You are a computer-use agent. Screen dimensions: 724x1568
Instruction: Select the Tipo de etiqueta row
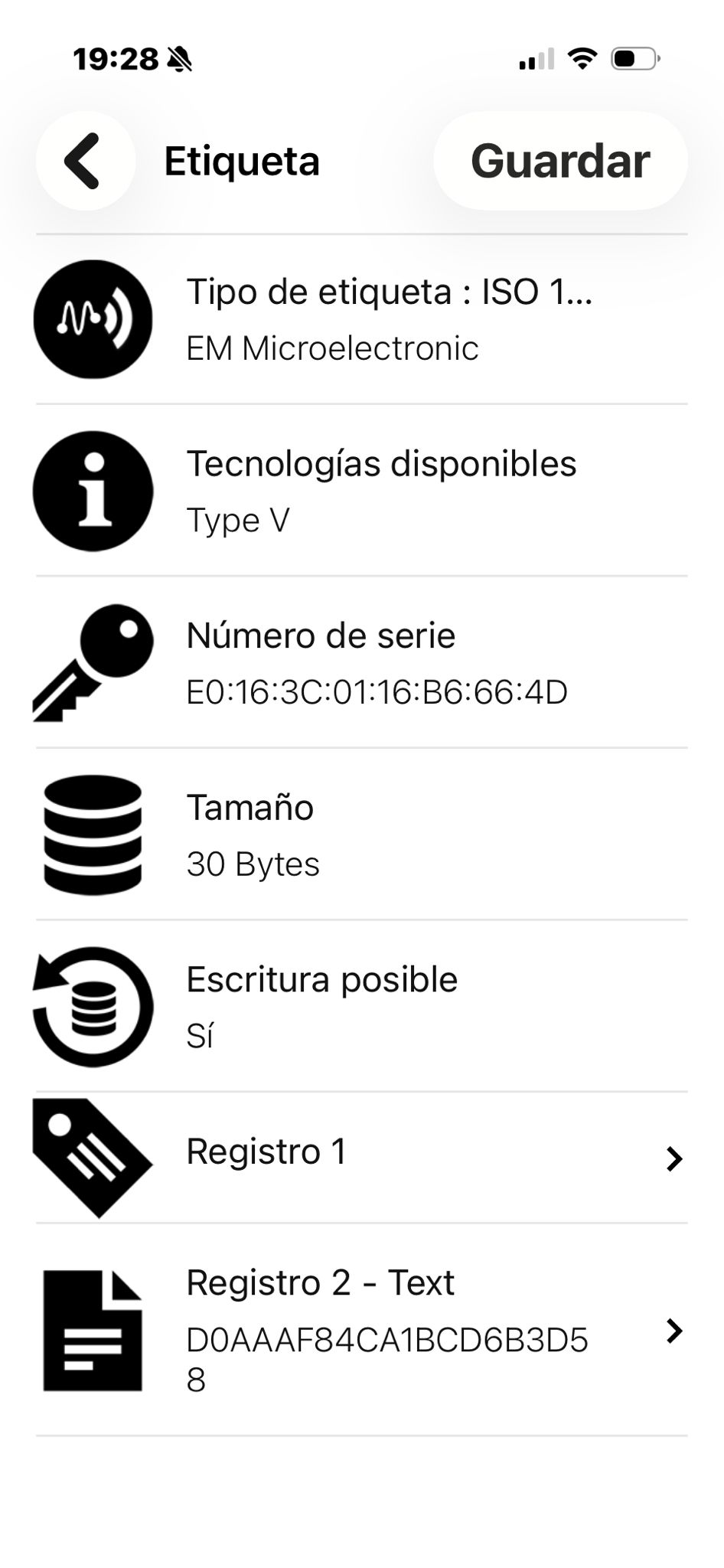point(361,319)
